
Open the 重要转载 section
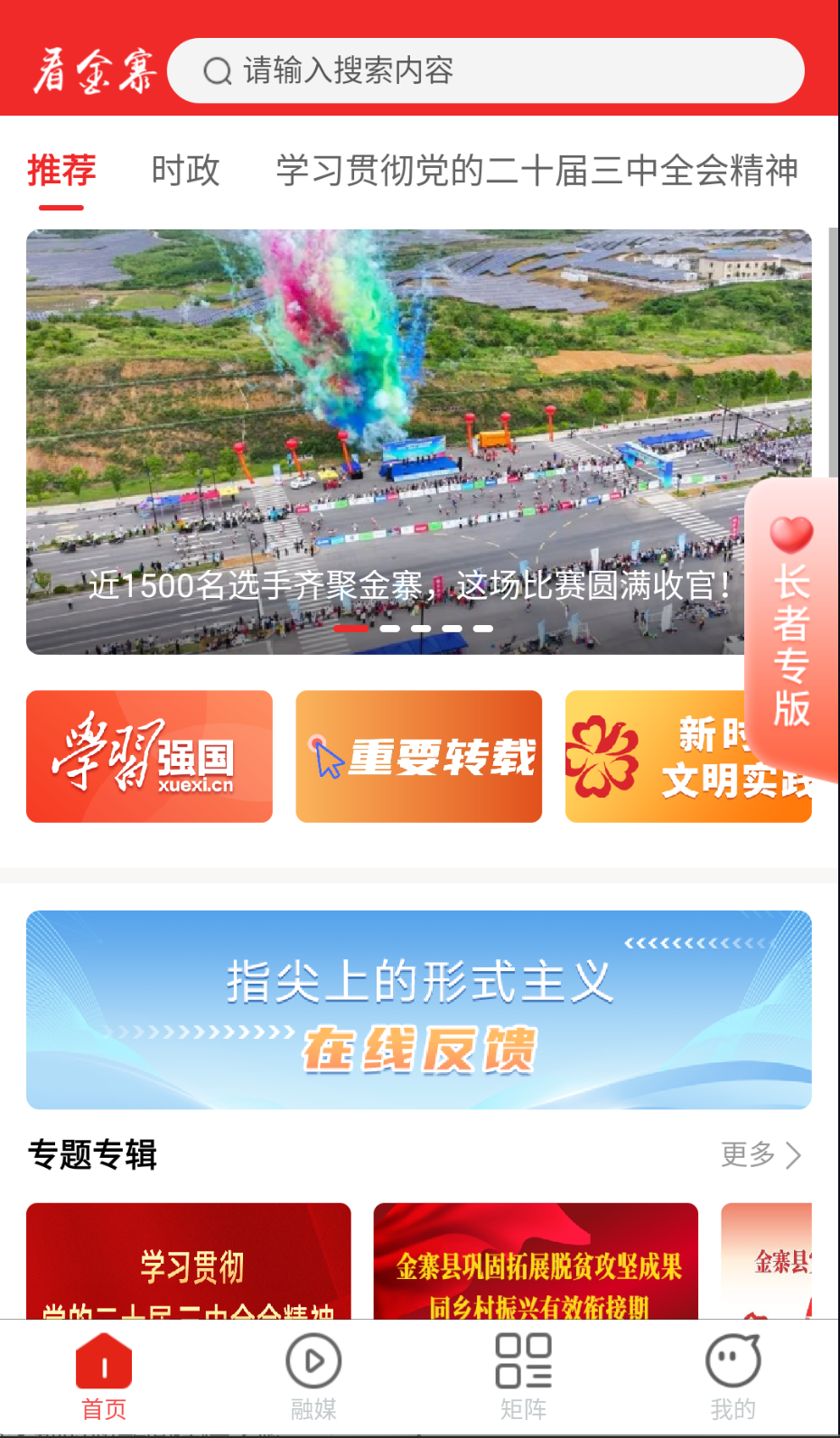(x=418, y=756)
